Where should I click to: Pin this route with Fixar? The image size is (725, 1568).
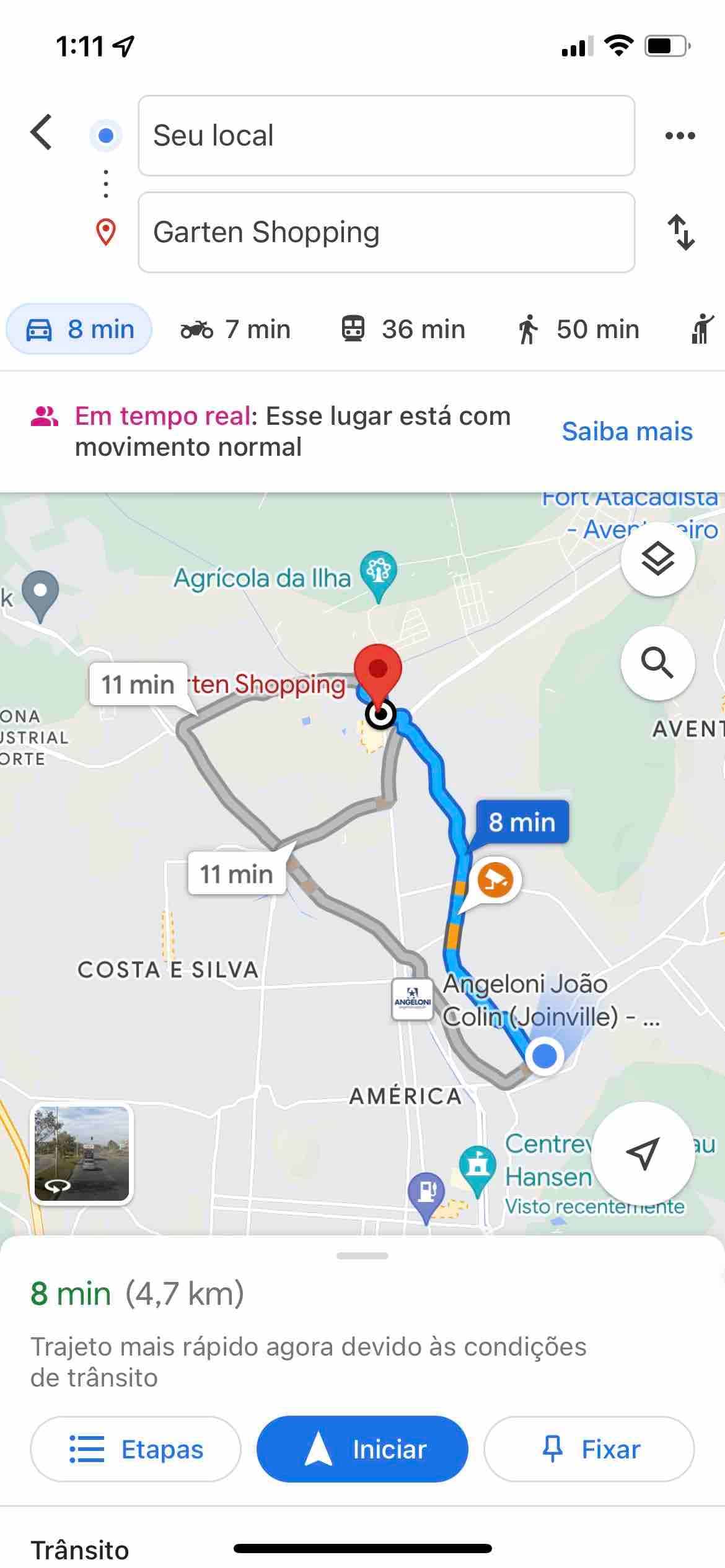coord(589,1449)
